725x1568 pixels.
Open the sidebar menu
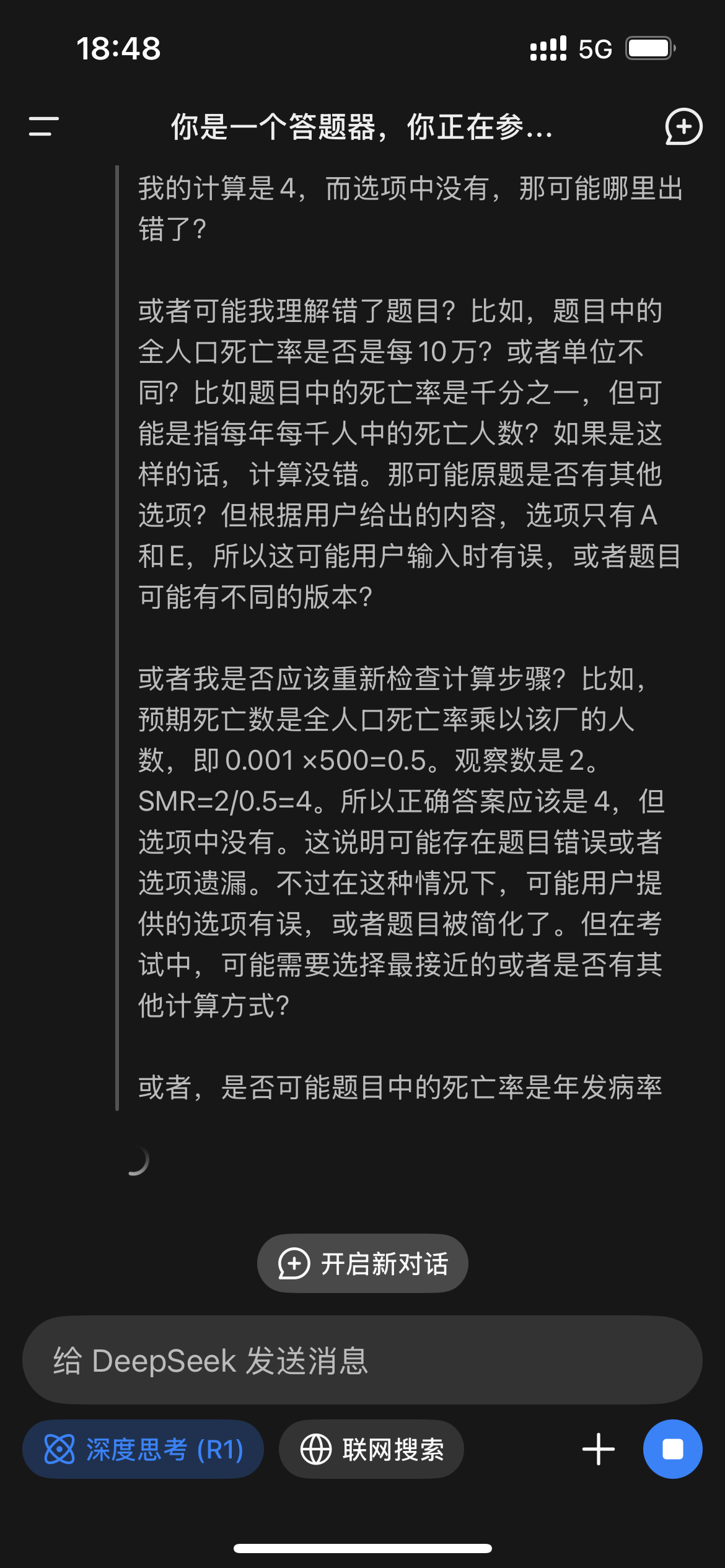pyautogui.click(x=43, y=126)
